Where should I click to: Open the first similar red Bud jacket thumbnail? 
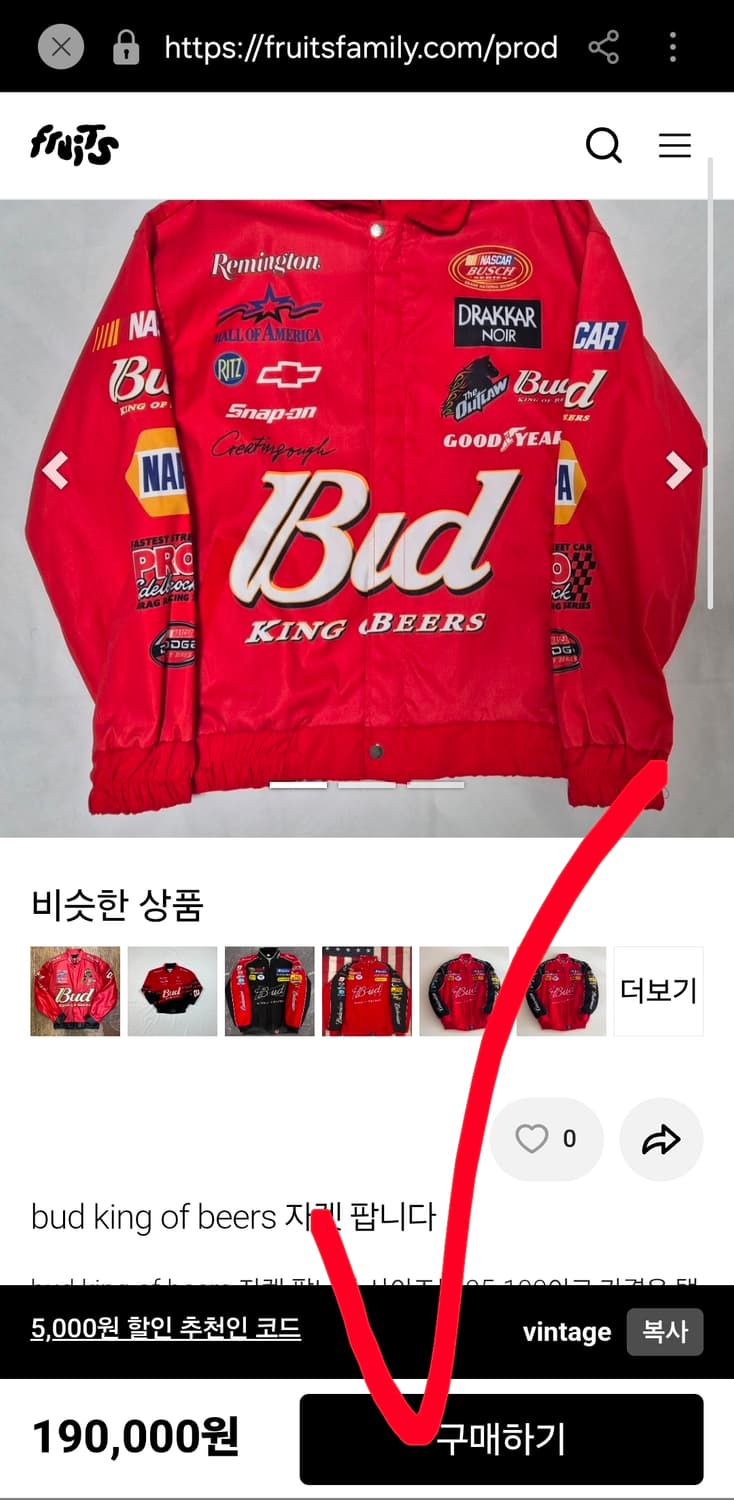75,990
